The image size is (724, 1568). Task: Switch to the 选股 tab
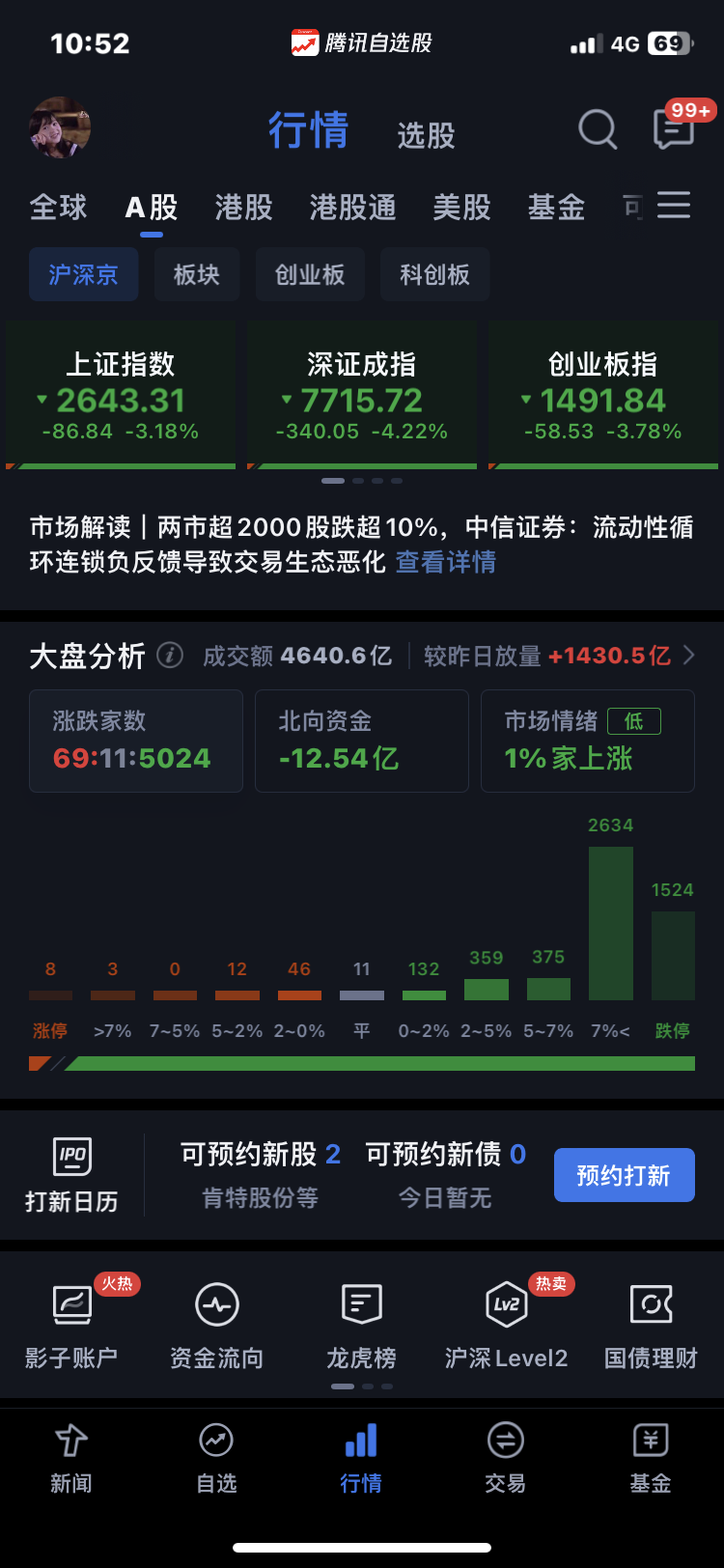click(x=426, y=135)
